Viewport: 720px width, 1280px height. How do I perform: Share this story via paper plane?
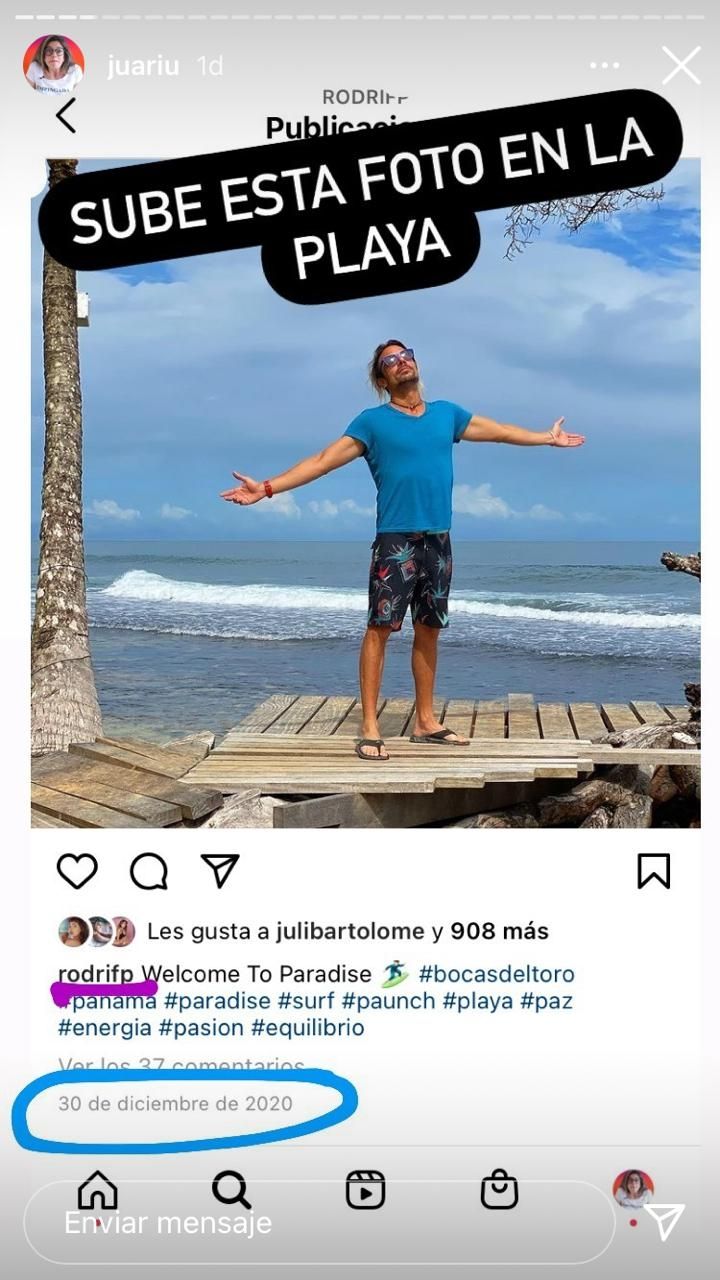(x=664, y=1221)
